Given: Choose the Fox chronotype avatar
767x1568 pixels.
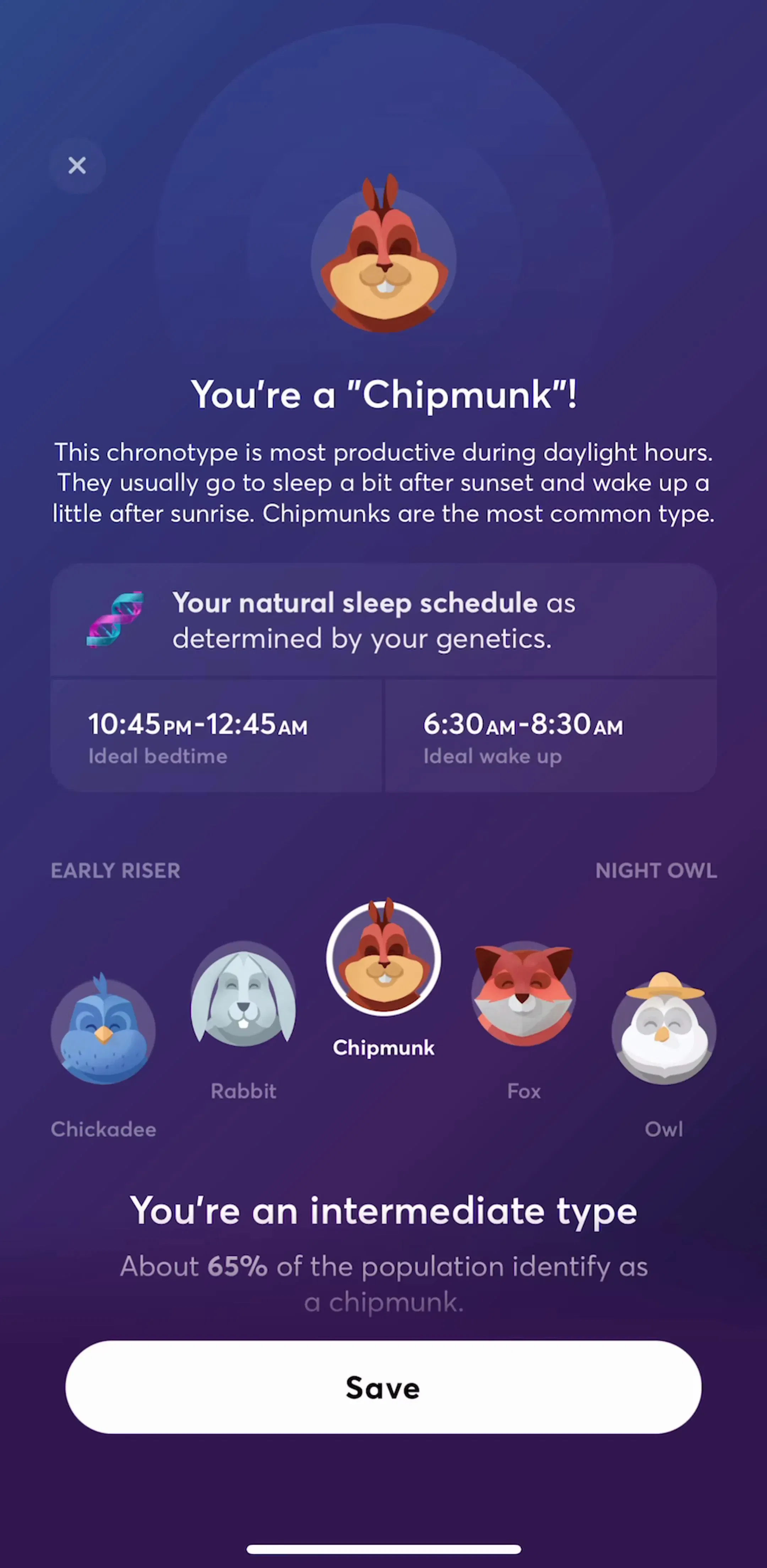Looking at the screenshot, I should [524, 993].
